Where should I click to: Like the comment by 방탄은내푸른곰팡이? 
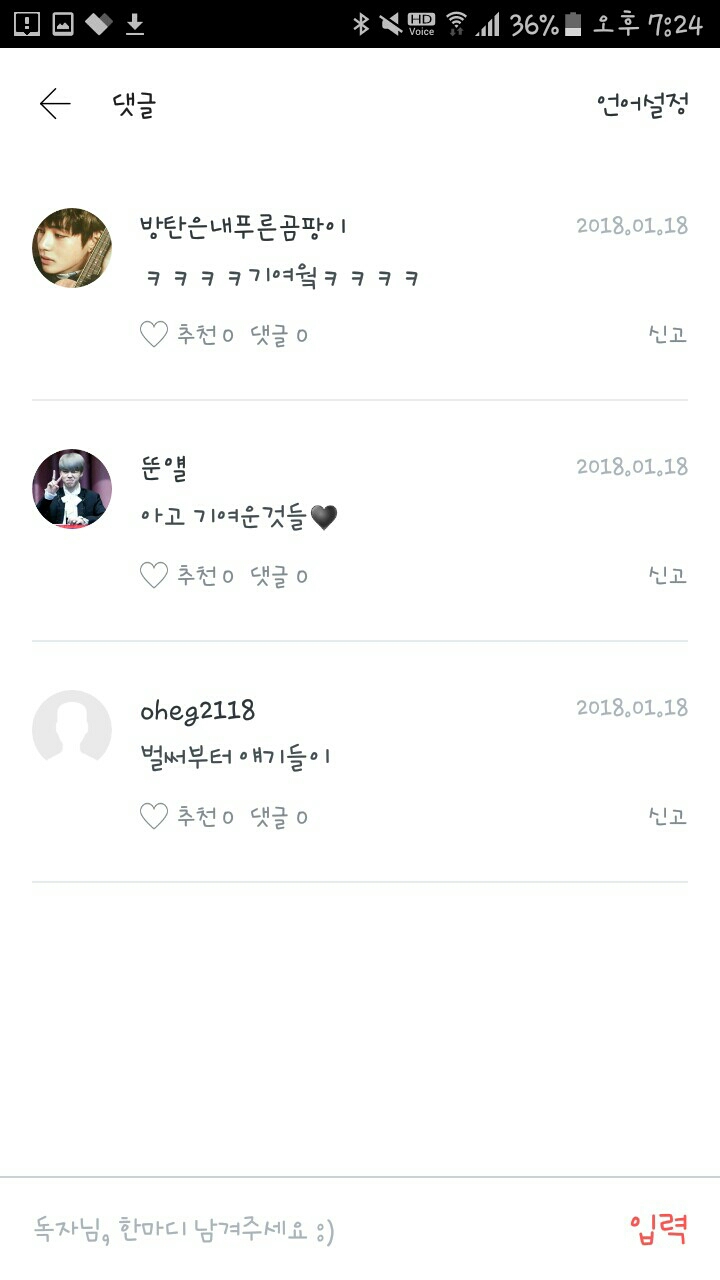pos(154,335)
